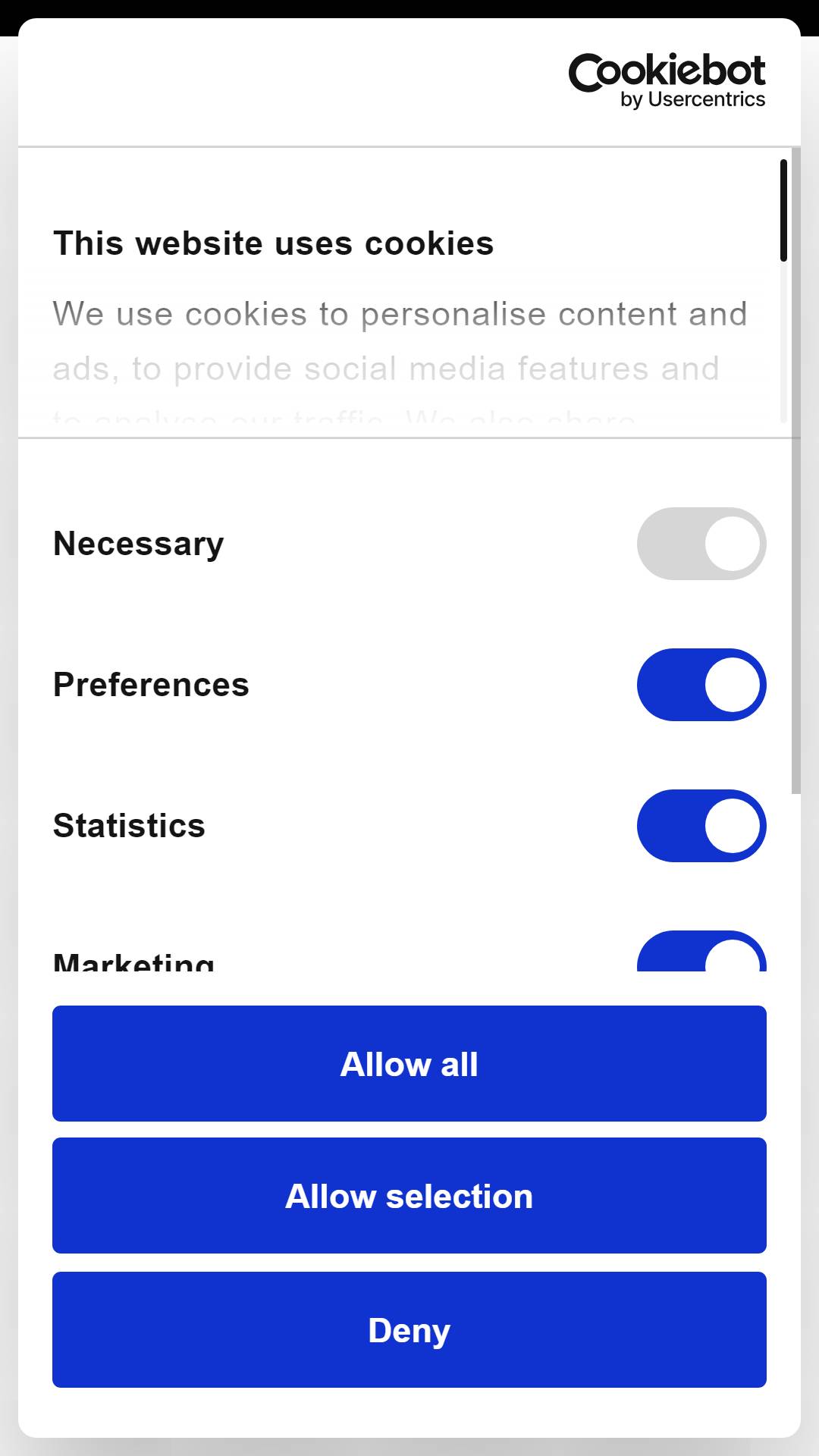This screenshot has height=1456, width=819.
Task: Deny all optional cookies
Action: tap(409, 1329)
